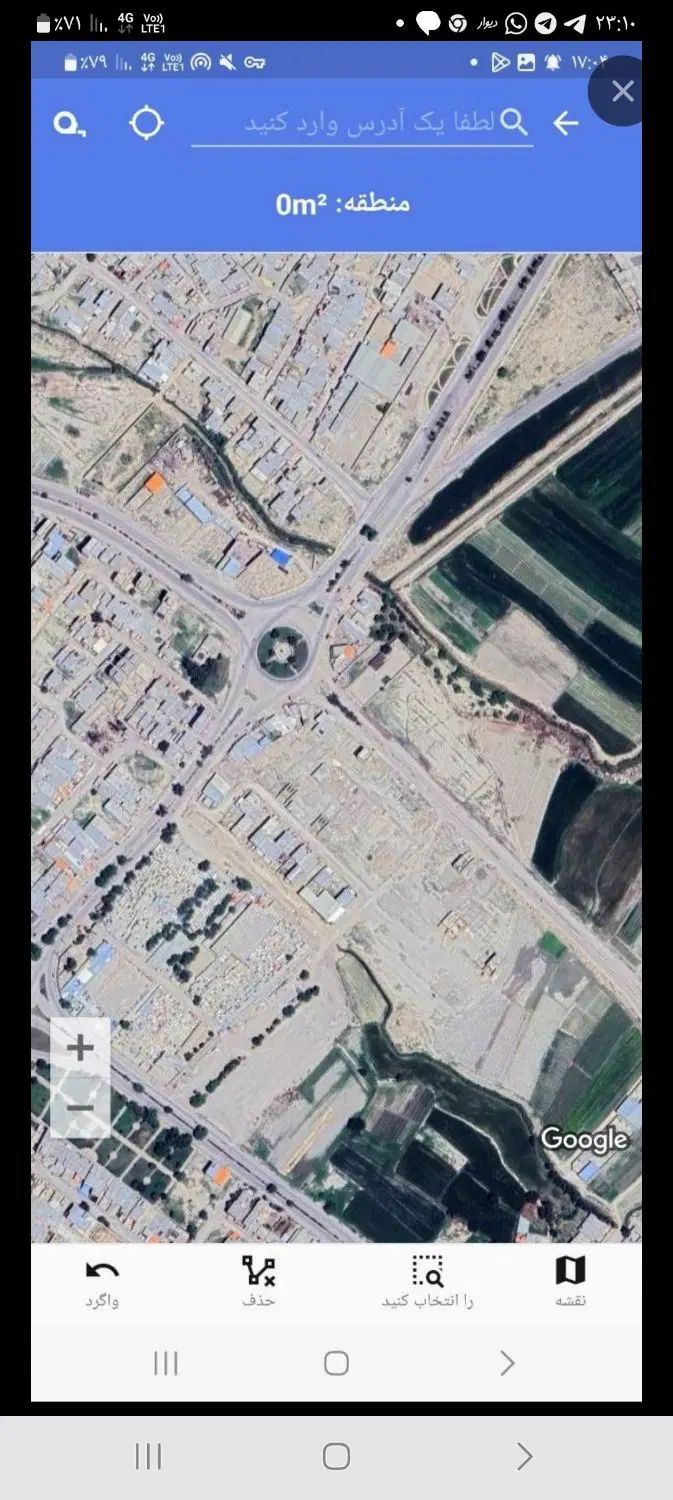Tap the address search field
This screenshot has width=673, height=1500.
pyautogui.click(x=360, y=123)
